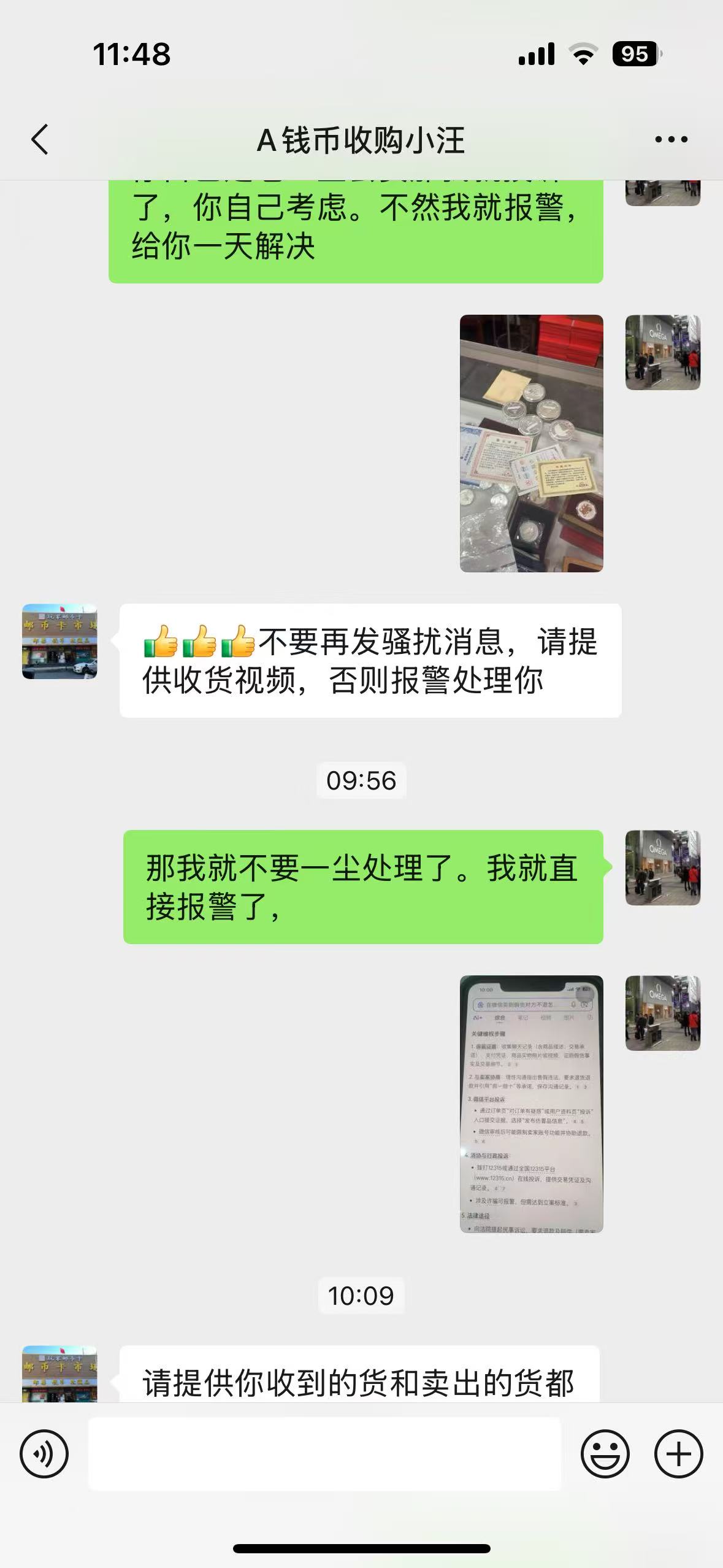Open chat info via three-dots menu
This screenshot has height=1568, width=723.
(x=671, y=140)
